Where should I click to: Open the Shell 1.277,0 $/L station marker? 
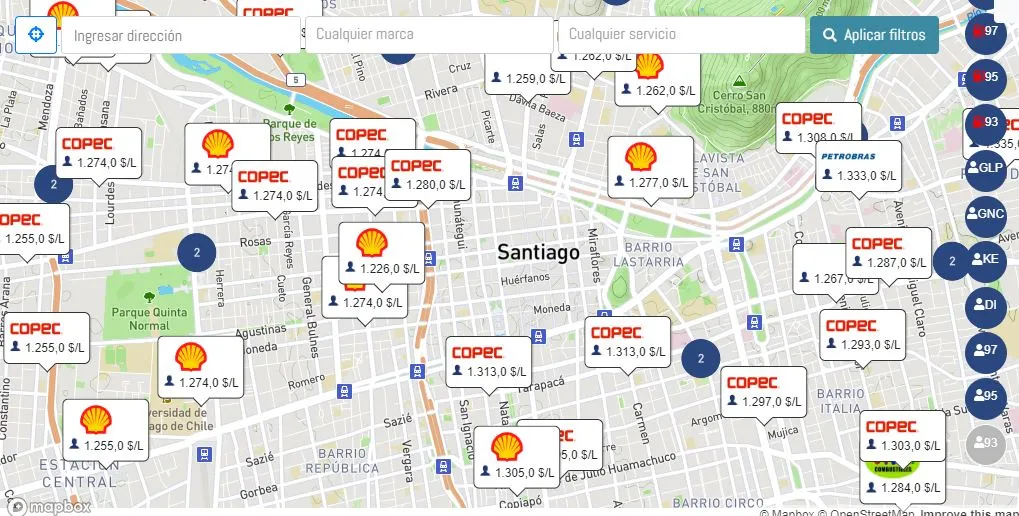(650, 167)
